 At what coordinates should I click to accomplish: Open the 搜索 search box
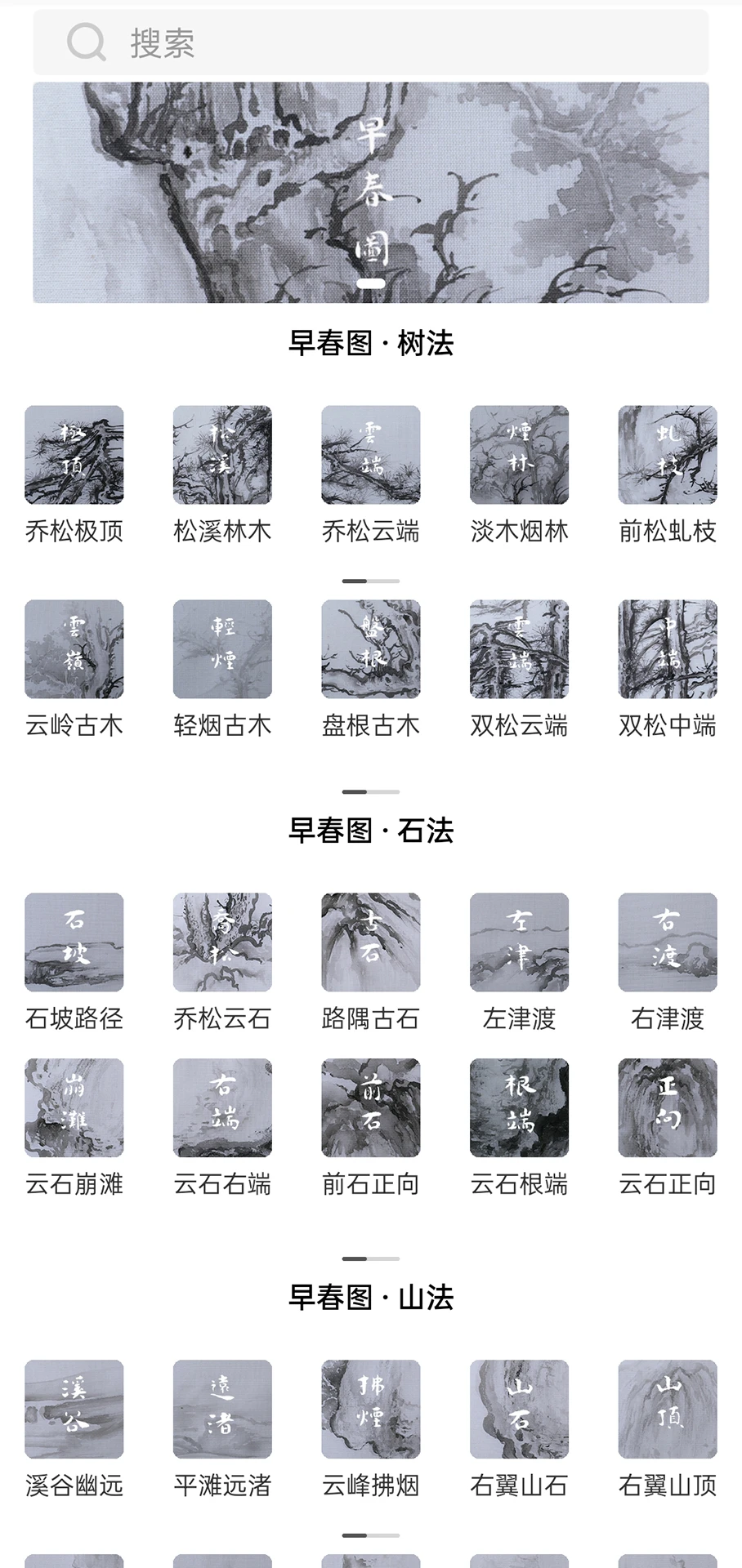(x=370, y=42)
